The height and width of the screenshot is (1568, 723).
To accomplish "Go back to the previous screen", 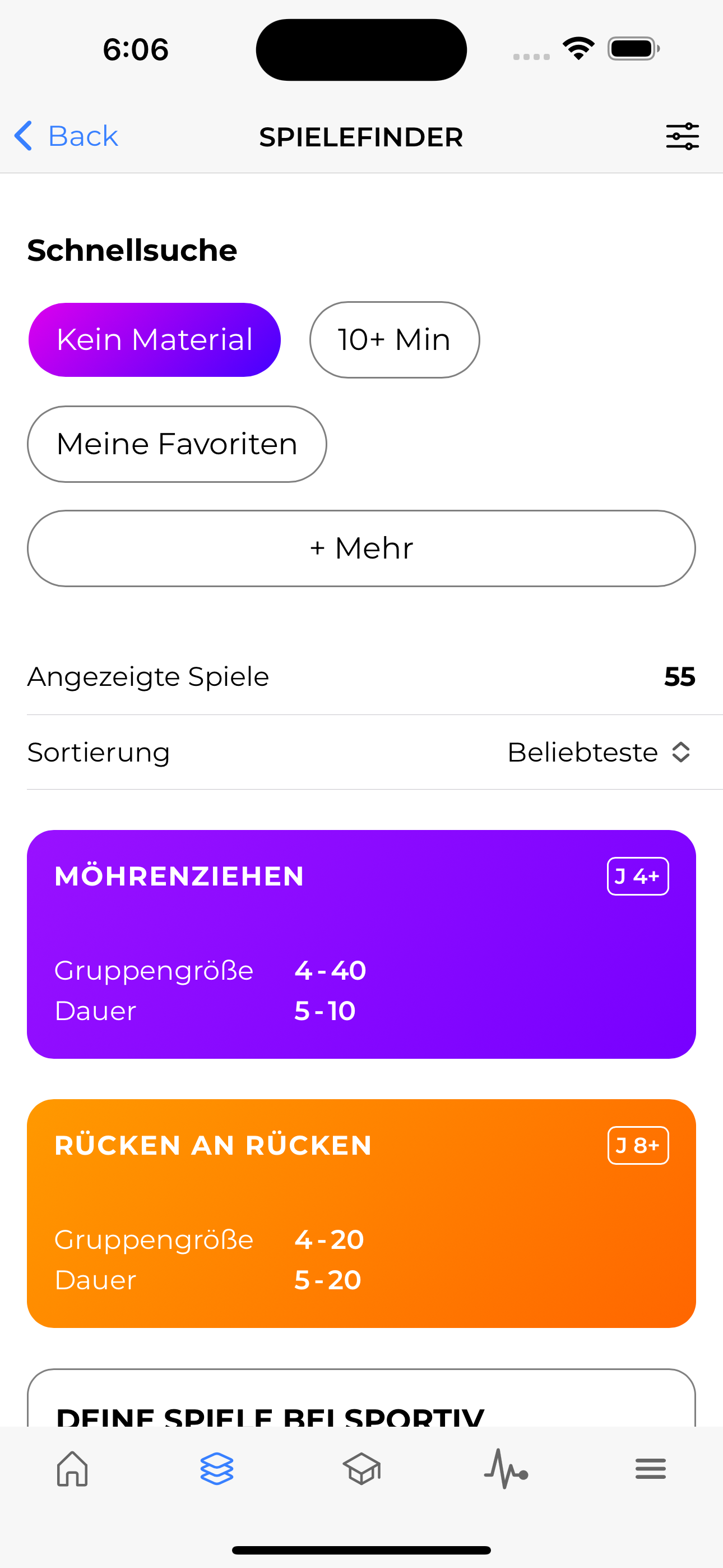I will [66, 136].
